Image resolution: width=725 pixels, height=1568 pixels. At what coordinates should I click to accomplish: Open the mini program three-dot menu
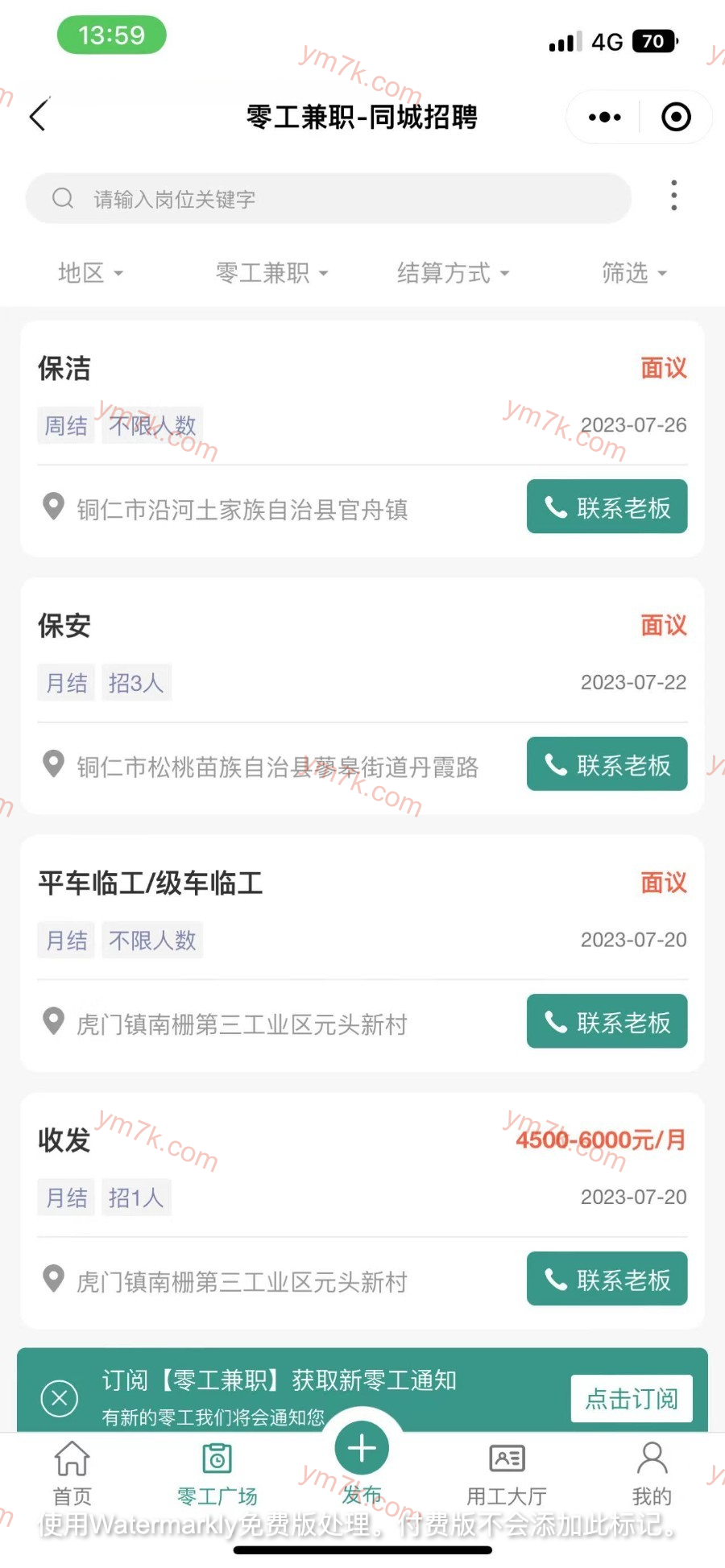(604, 117)
